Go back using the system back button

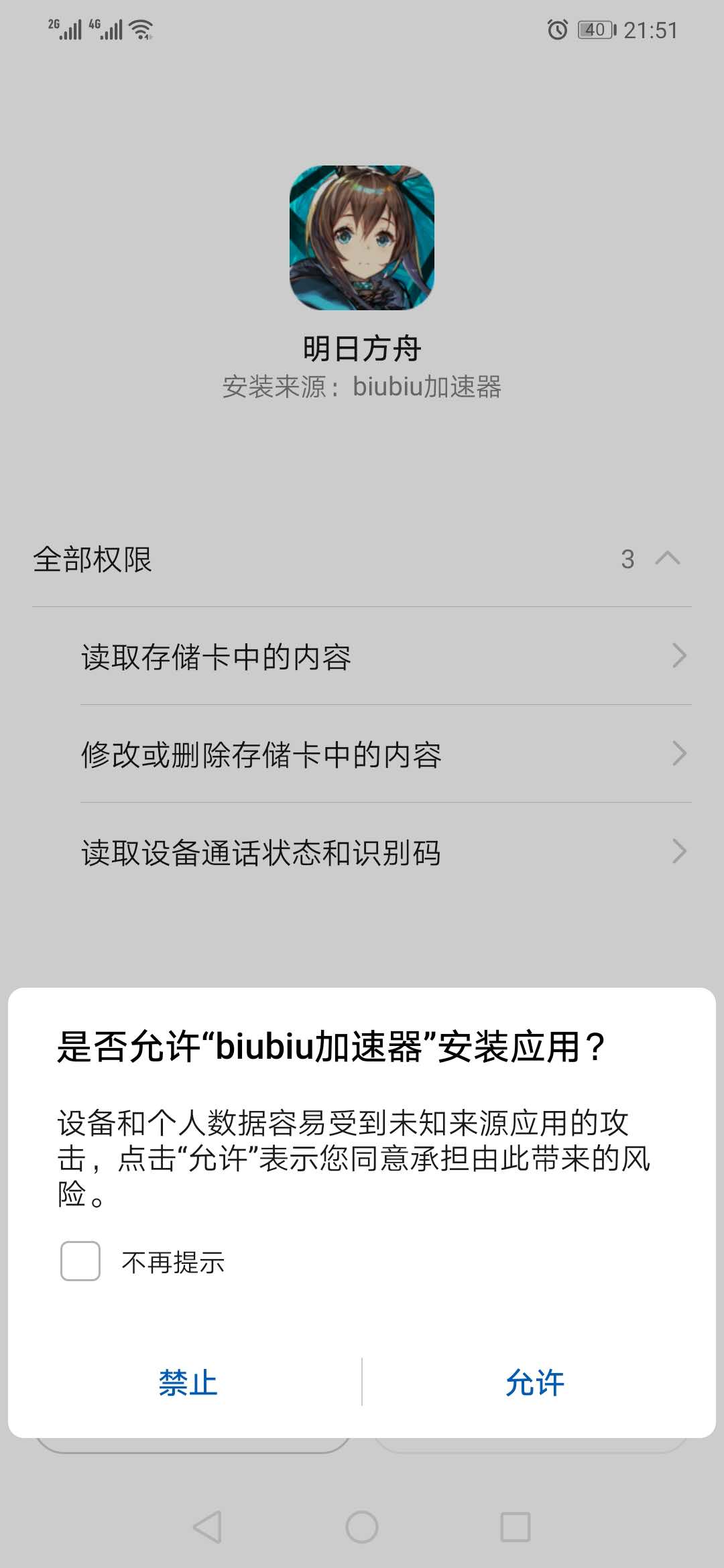coord(207,1527)
